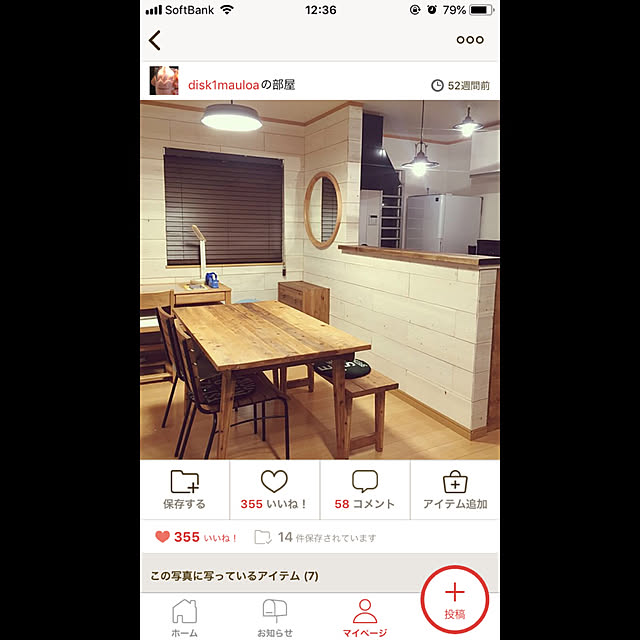Tap アイテム追加 to add an item
Viewport: 640px width, 640px height.
455,490
